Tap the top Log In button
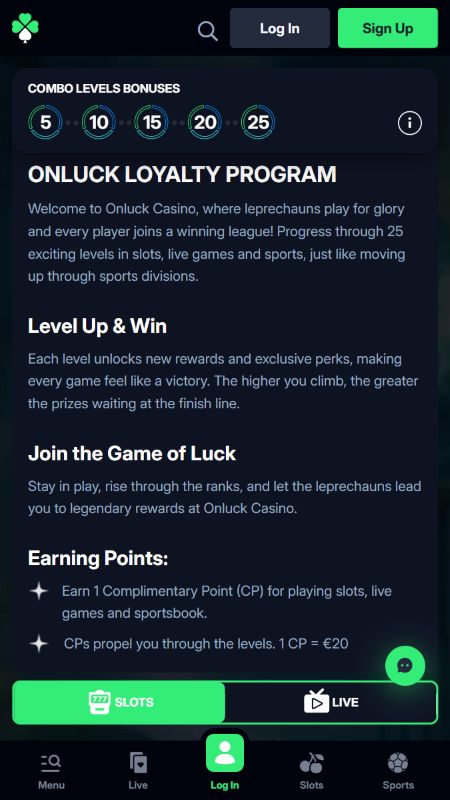 [280, 28]
